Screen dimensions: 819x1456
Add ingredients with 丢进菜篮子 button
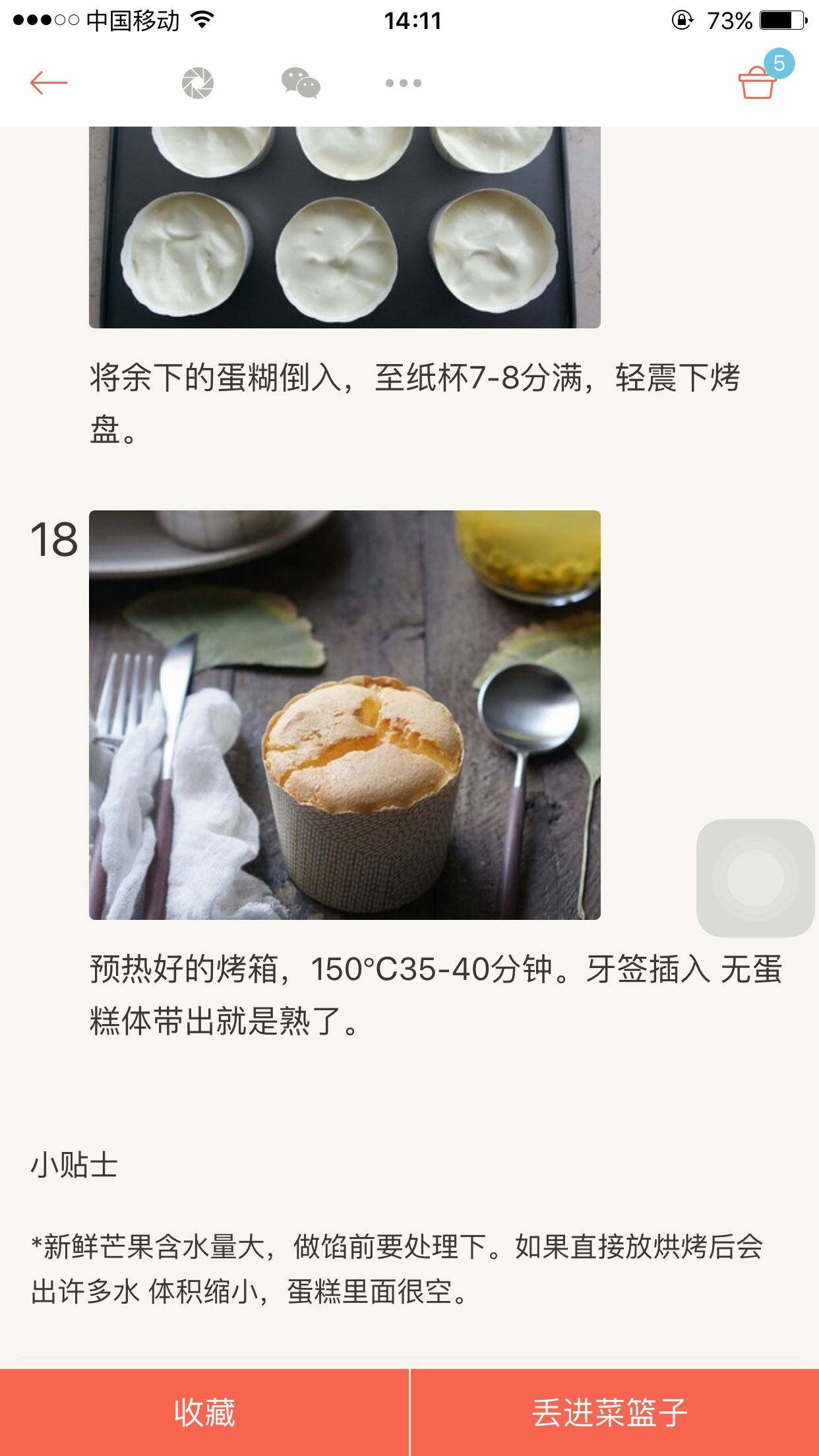tap(614, 1412)
